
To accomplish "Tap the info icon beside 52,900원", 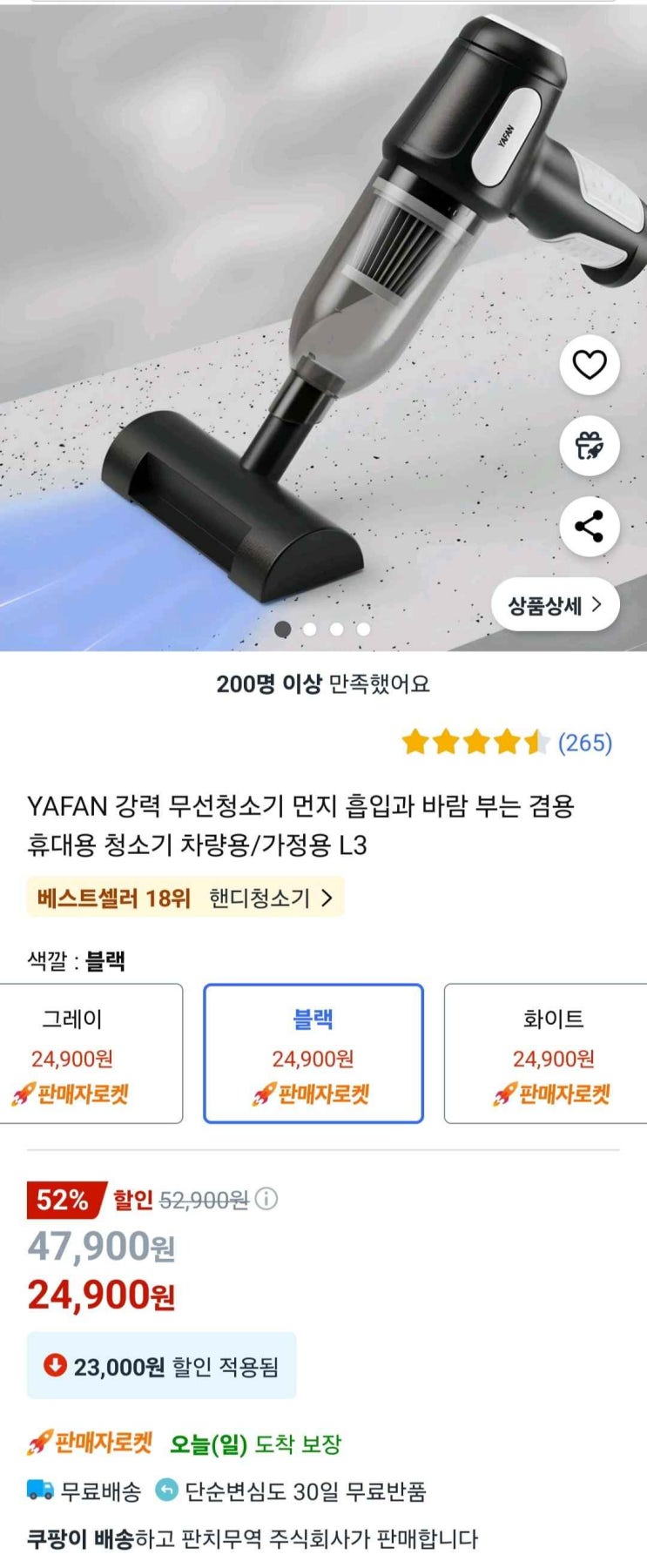I will coord(266,1199).
